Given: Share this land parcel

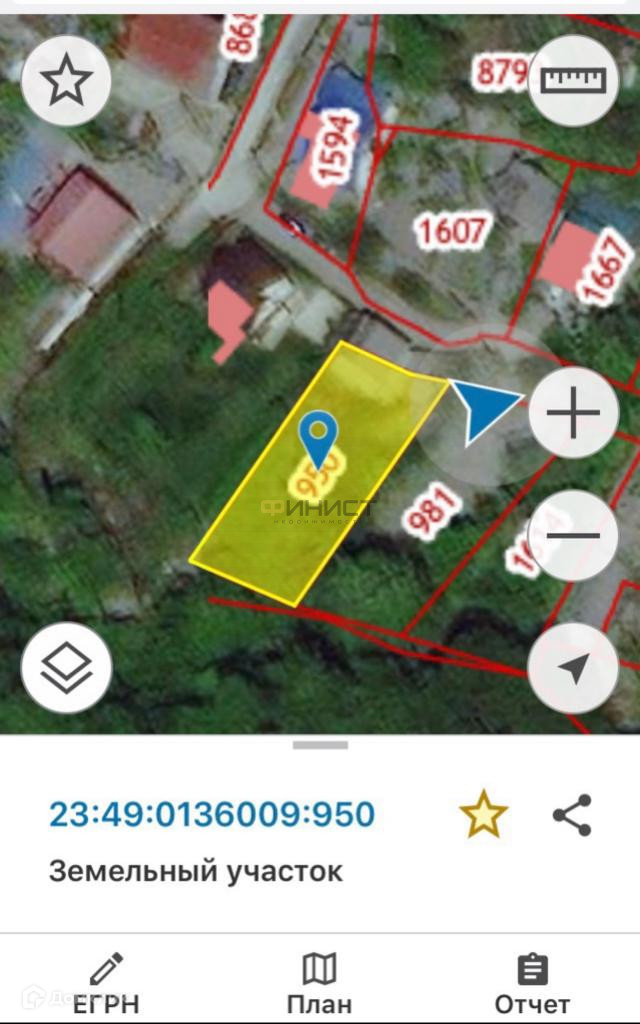Looking at the screenshot, I should (573, 815).
